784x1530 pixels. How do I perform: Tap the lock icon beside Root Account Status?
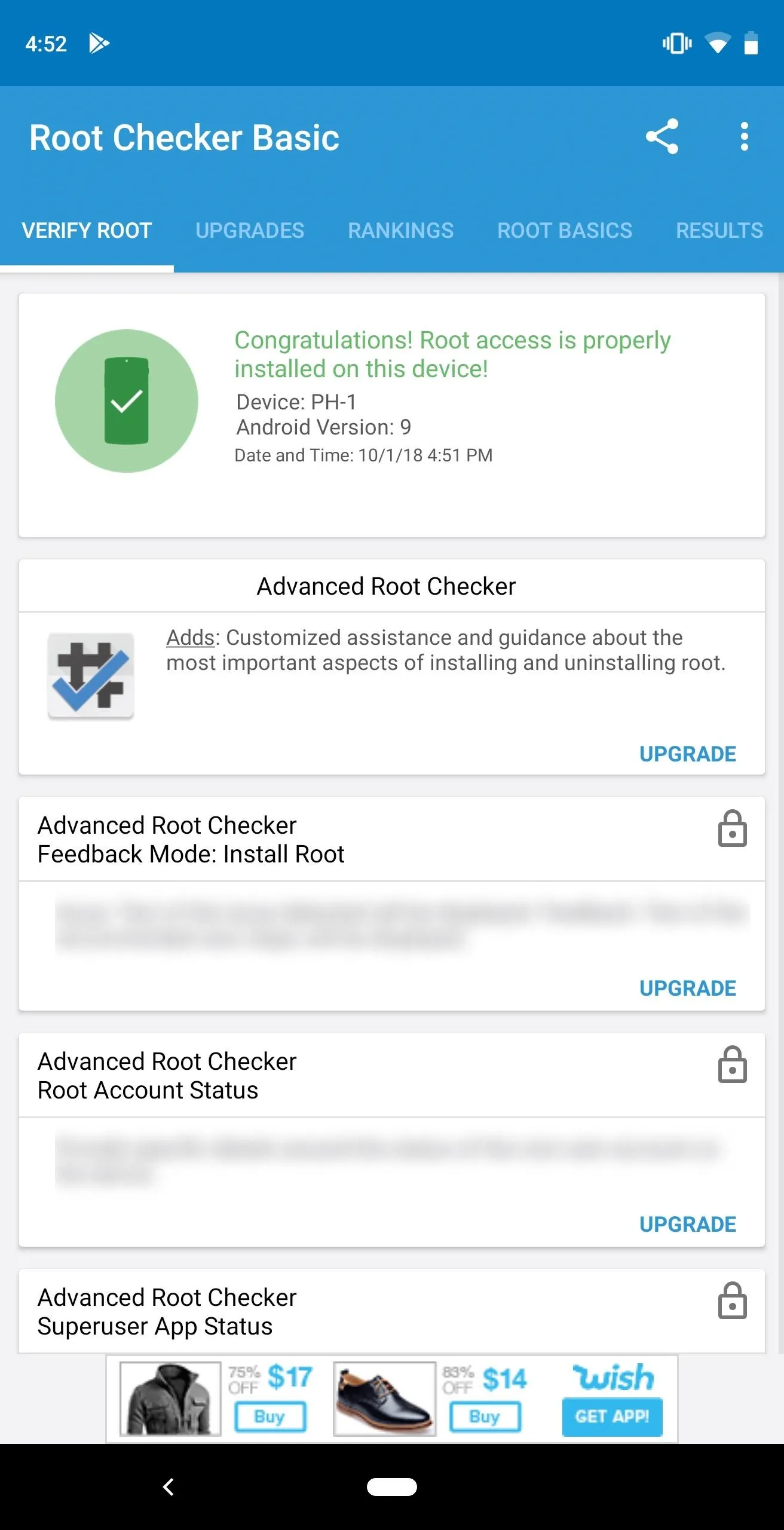(733, 1065)
